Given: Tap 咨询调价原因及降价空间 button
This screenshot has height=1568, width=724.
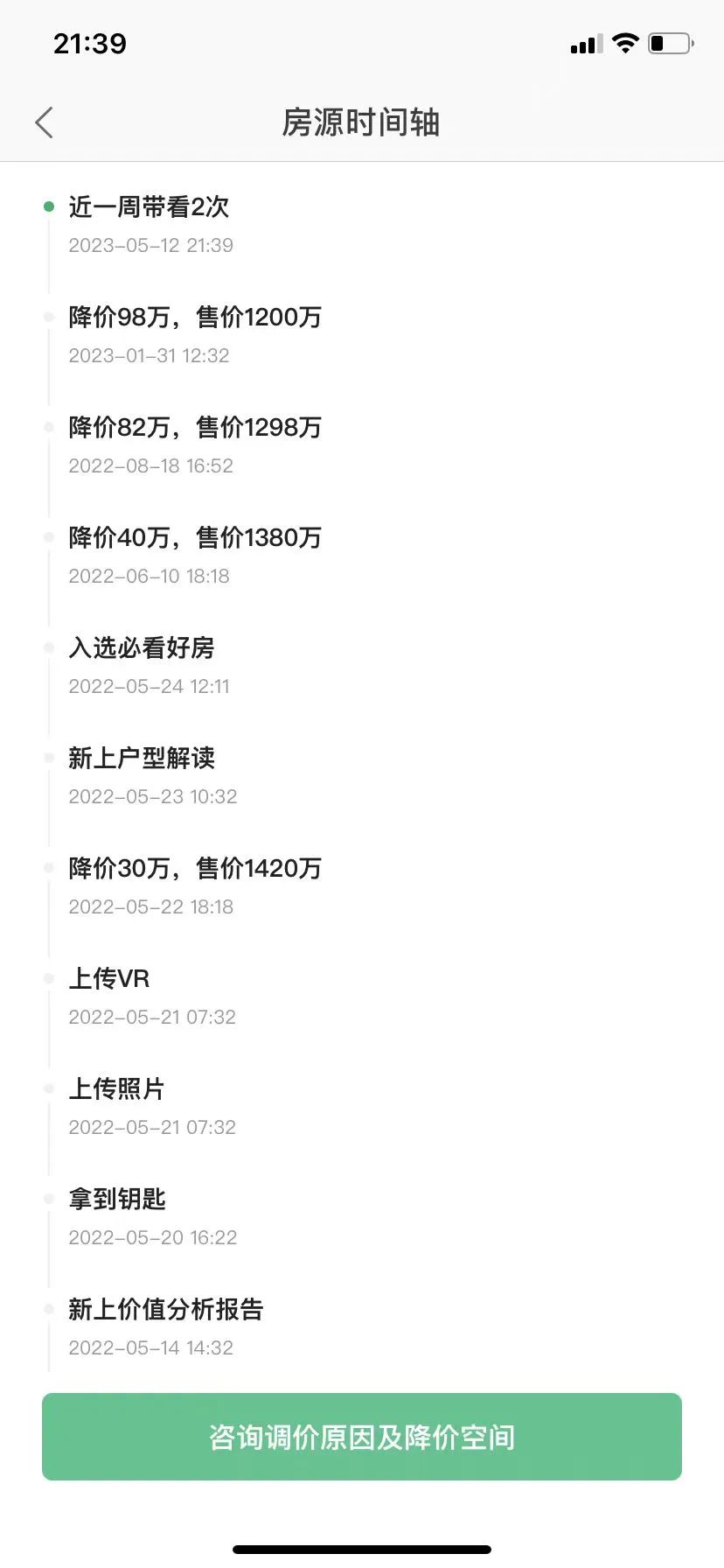Looking at the screenshot, I should (362, 1437).
